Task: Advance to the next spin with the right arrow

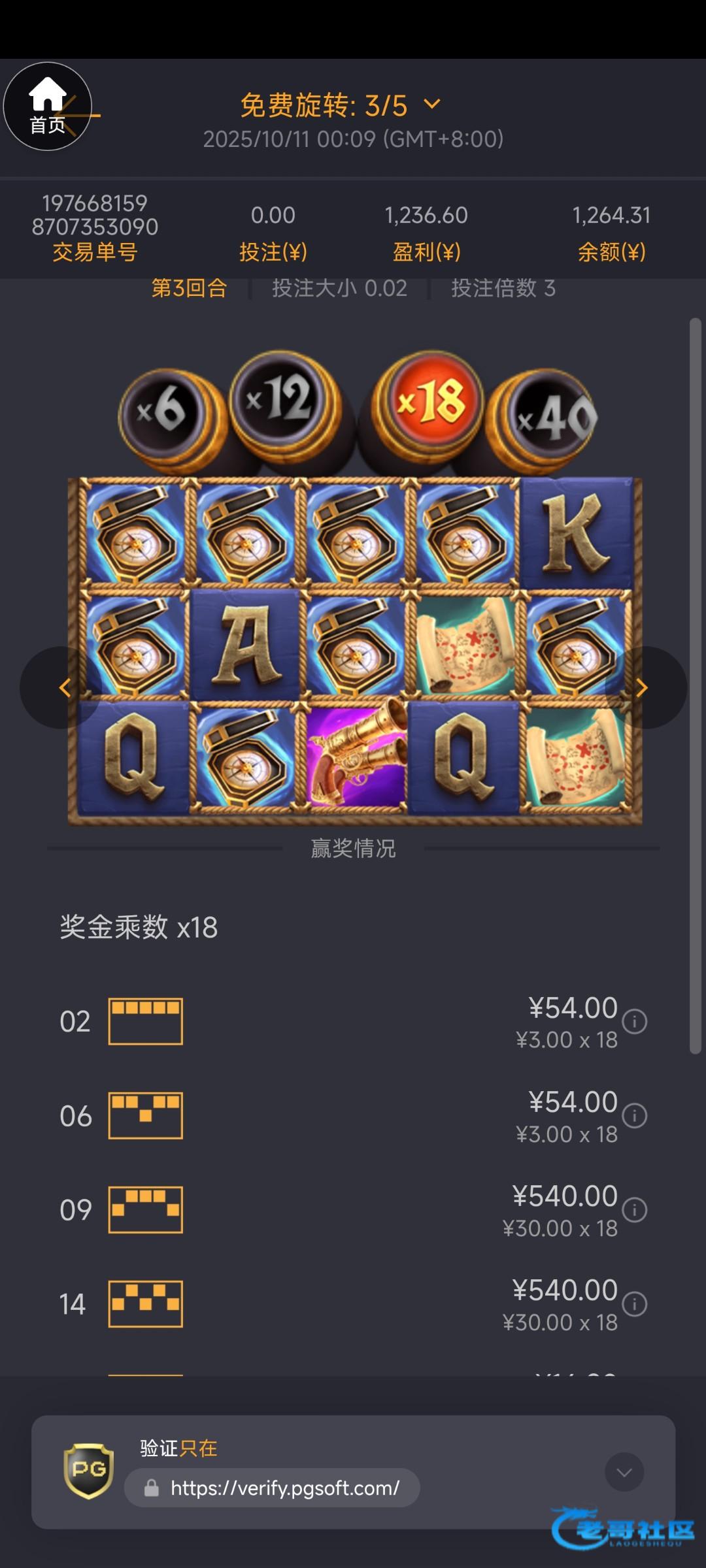Action: click(642, 687)
